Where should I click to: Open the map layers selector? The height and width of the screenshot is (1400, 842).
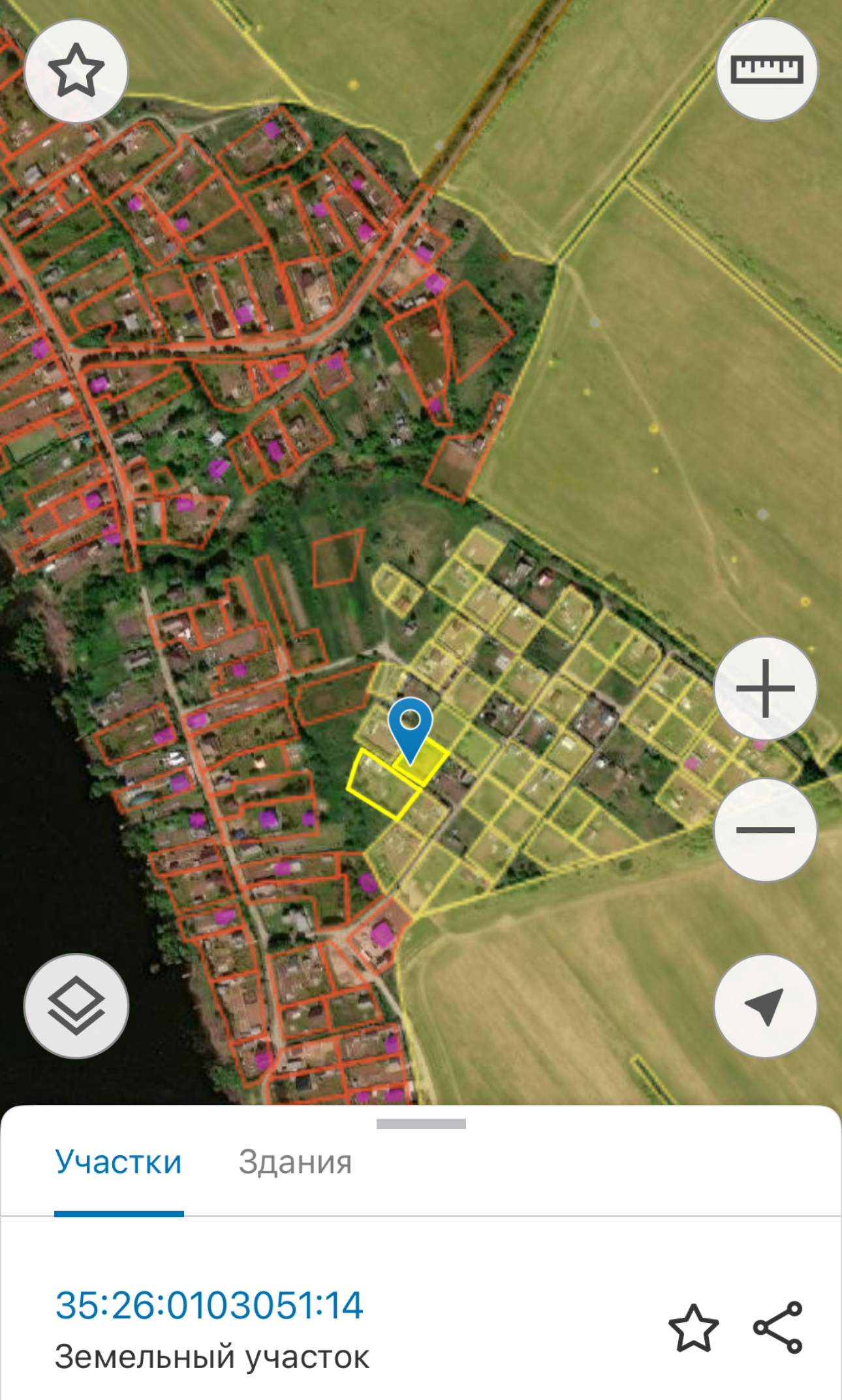[x=76, y=1005]
